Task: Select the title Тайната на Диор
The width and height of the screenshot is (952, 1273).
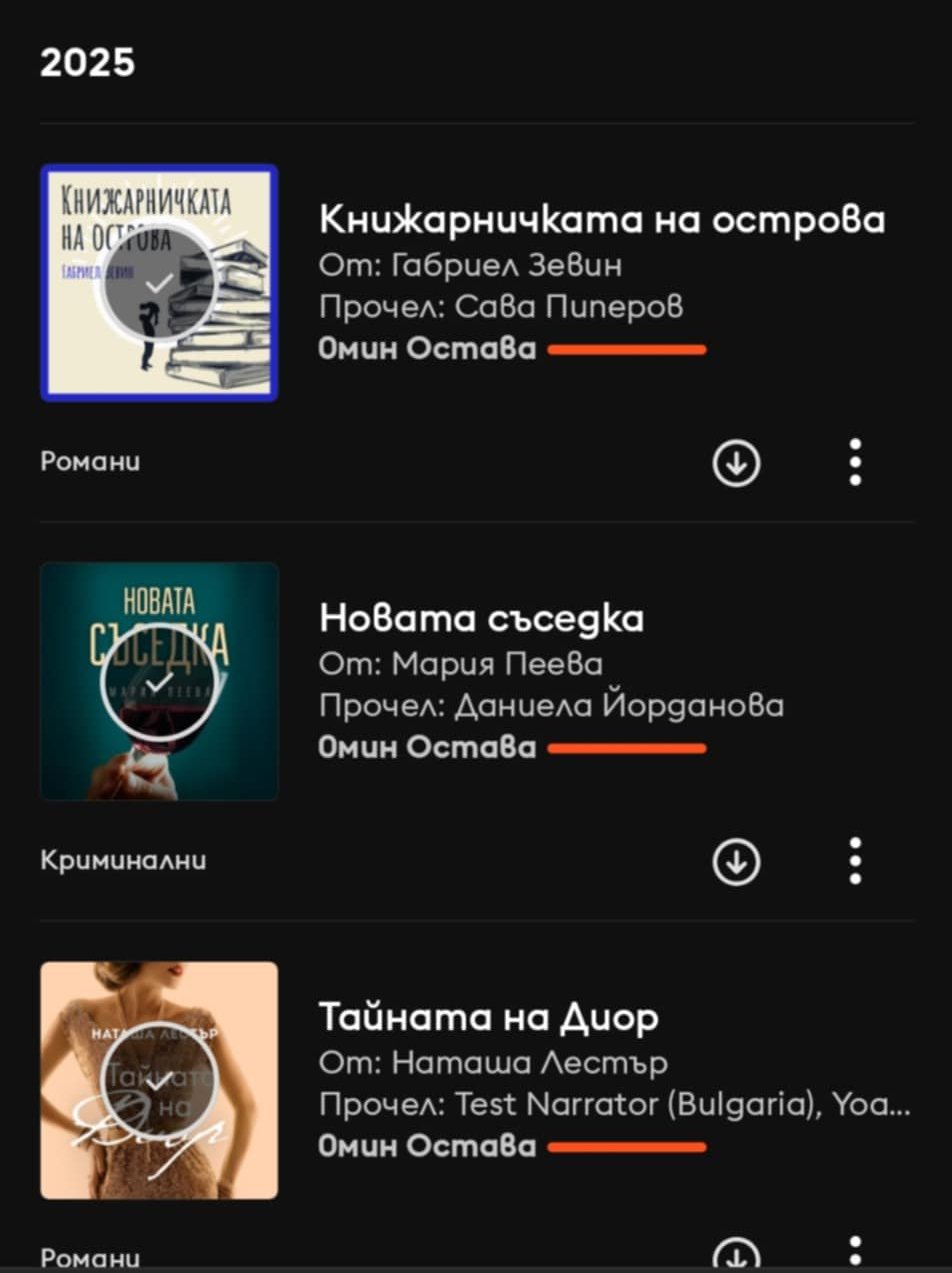Action: (x=489, y=1017)
